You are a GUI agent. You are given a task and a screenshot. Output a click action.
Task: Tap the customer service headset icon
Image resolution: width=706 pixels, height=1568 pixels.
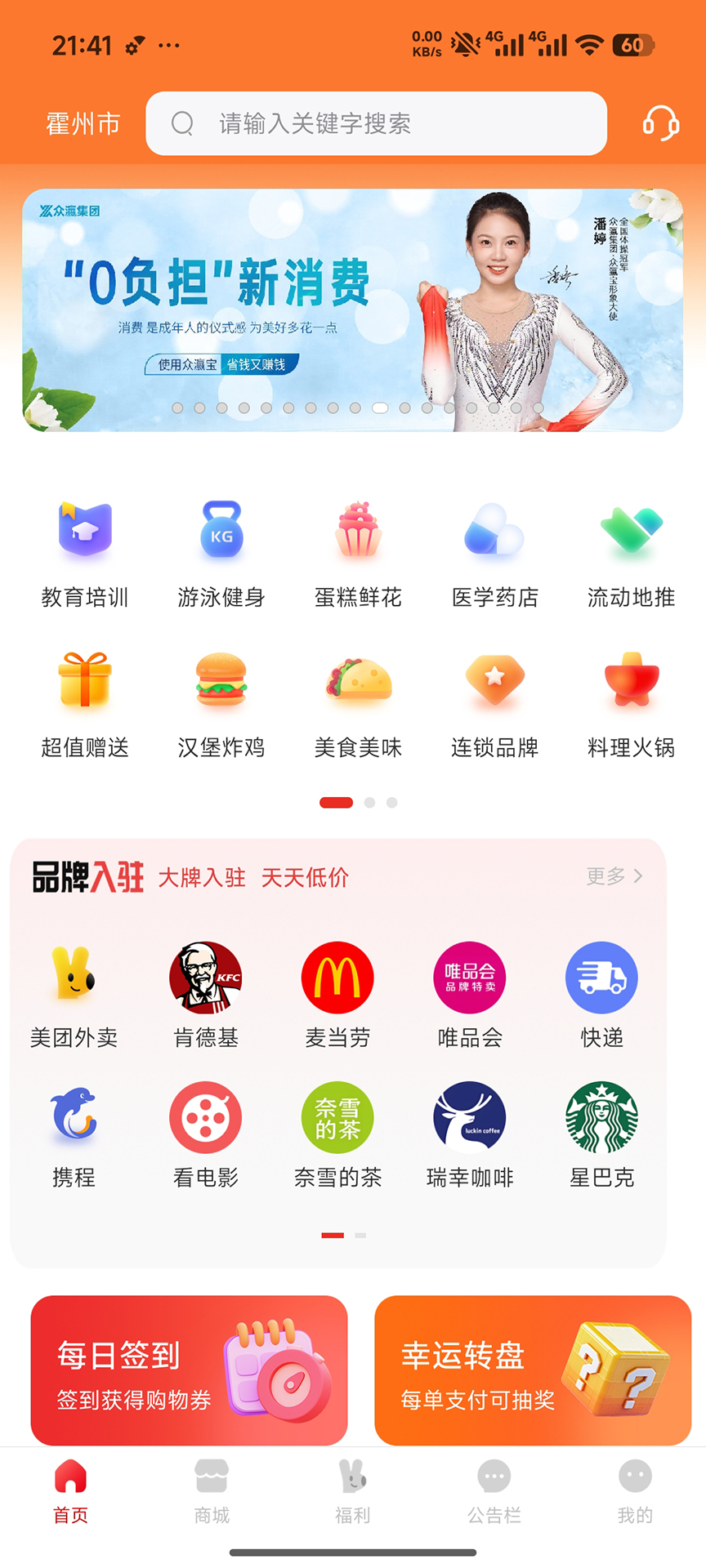coord(659,123)
